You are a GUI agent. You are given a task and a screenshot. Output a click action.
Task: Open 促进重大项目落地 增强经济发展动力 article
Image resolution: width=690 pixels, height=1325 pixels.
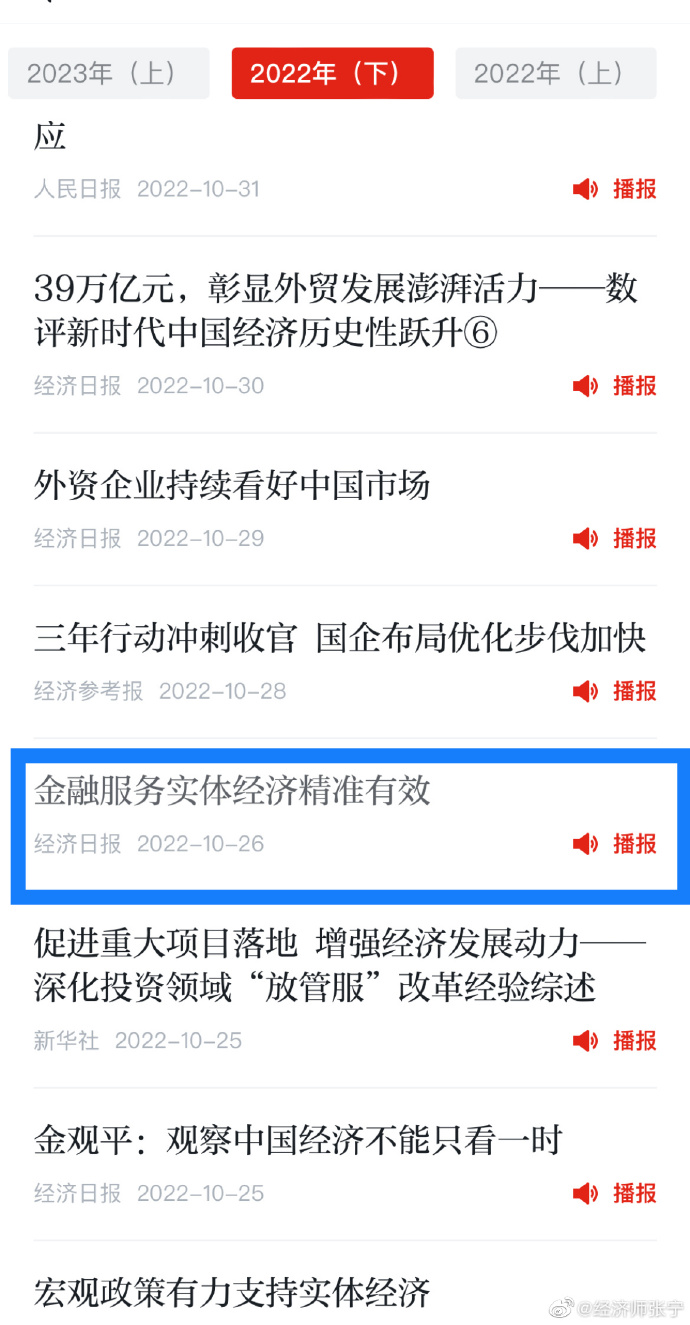(338, 964)
